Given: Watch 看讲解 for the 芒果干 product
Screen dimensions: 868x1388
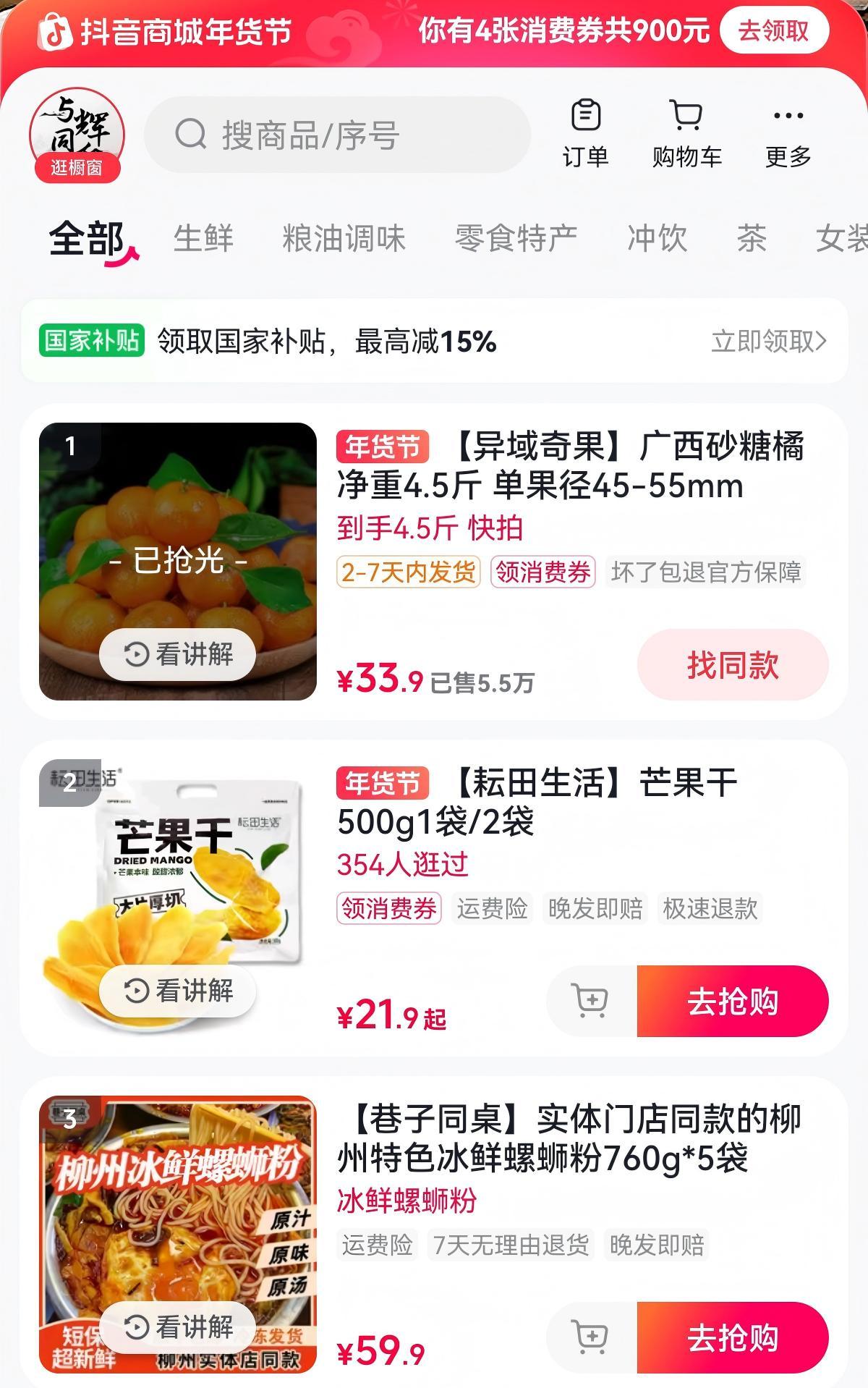Looking at the screenshot, I should point(178,991).
